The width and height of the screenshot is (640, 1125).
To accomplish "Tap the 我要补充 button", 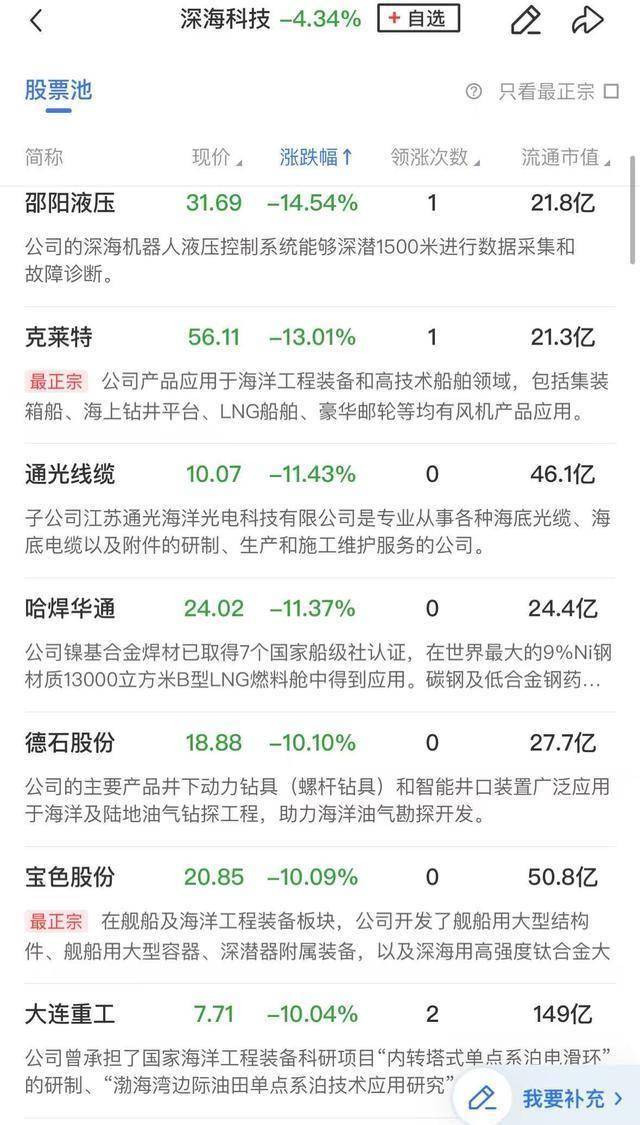I will pos(550,1098).
